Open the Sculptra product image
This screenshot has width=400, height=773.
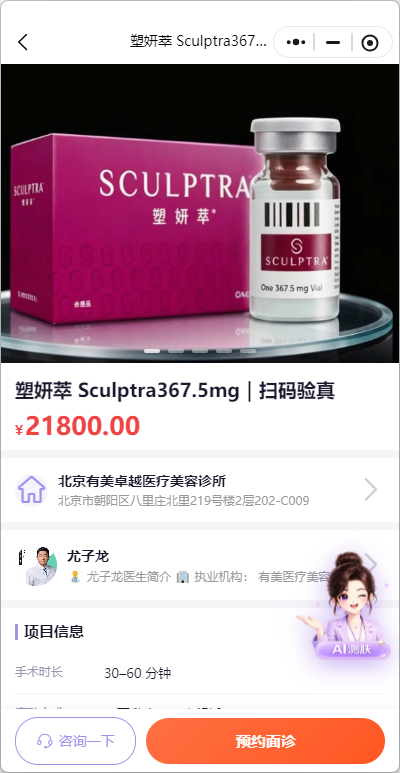coord(200,213)
